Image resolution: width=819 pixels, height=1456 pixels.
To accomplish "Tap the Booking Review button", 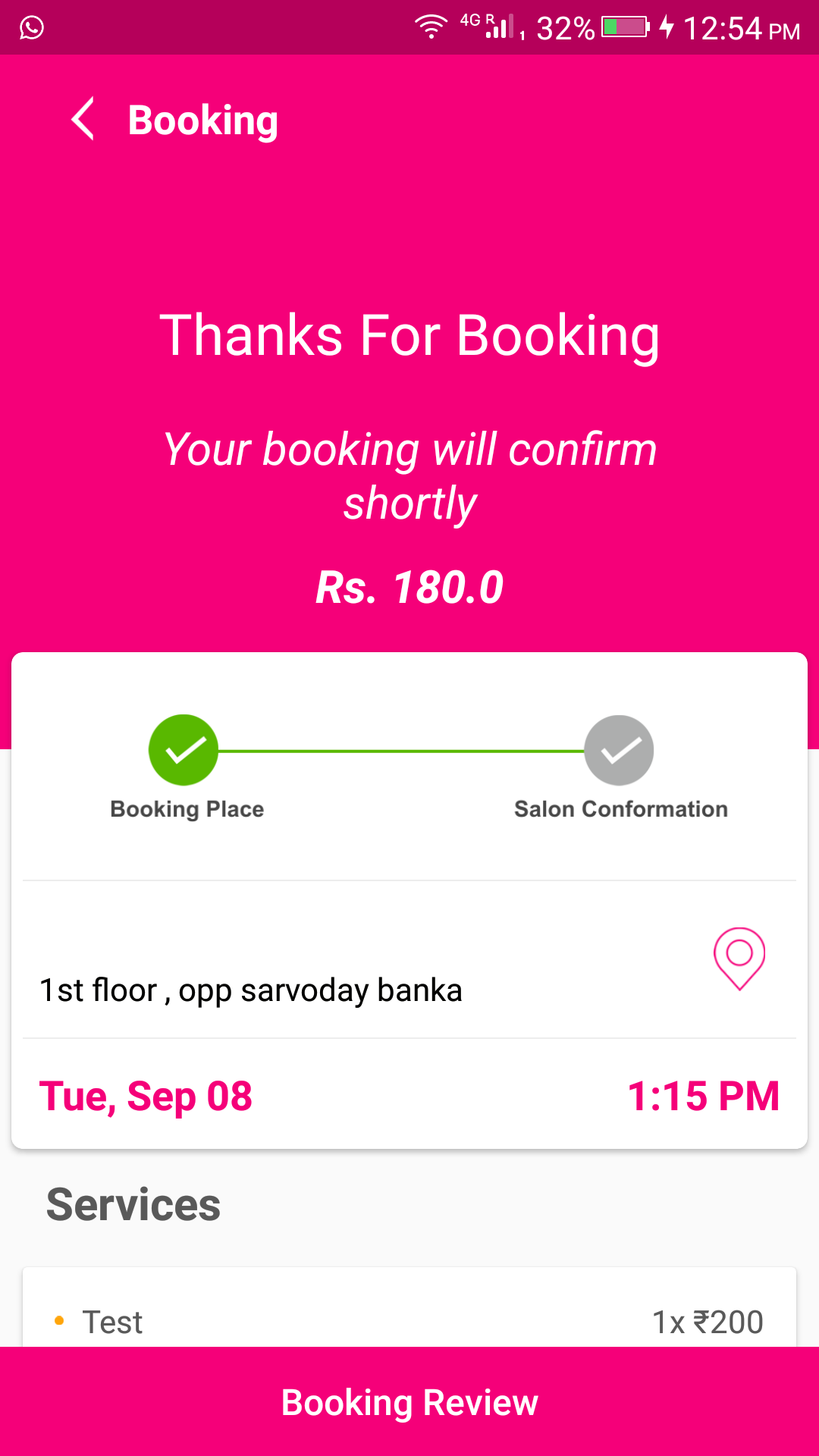I will 409,1401.
